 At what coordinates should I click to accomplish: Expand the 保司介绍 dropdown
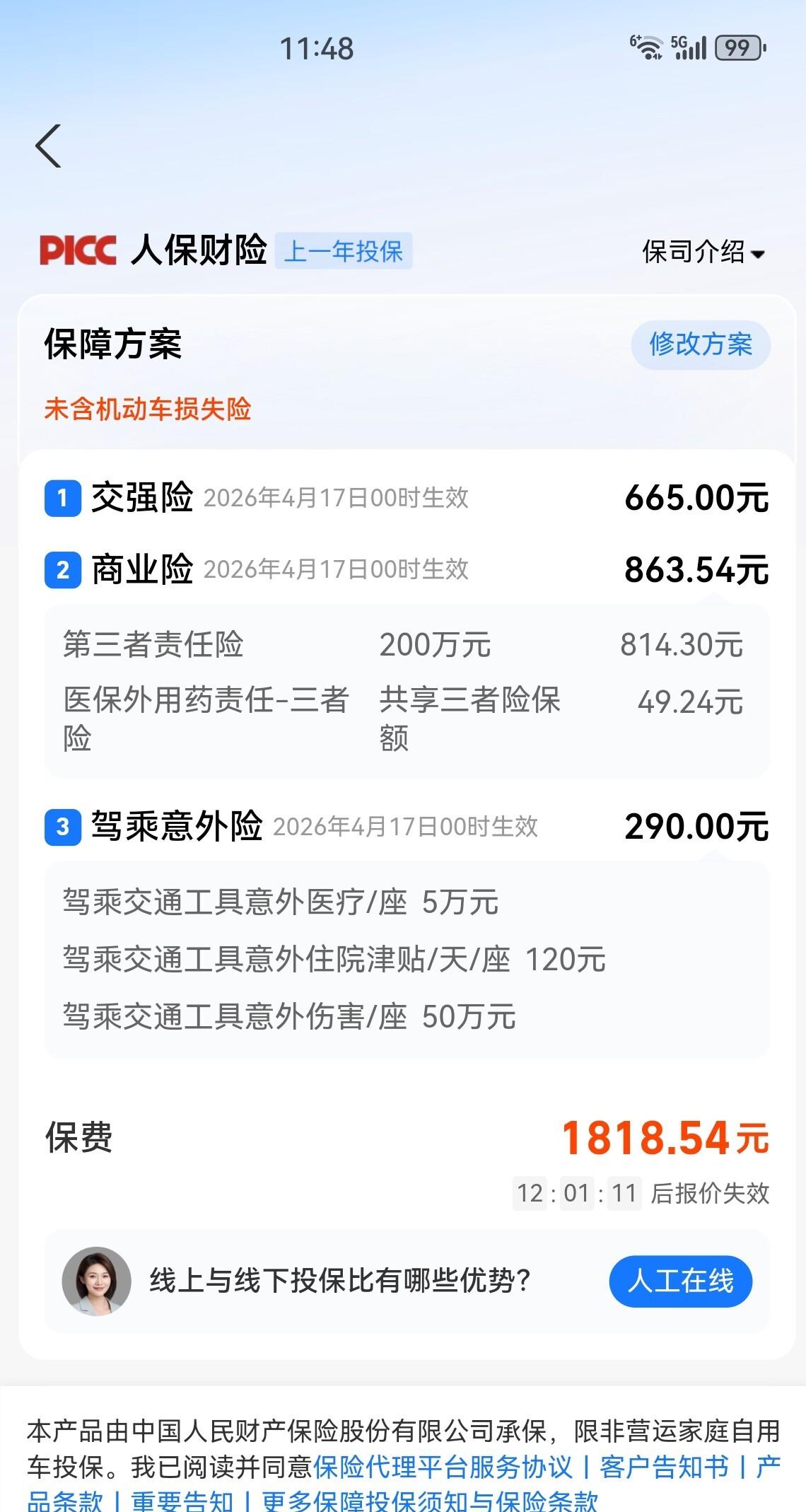703,252
